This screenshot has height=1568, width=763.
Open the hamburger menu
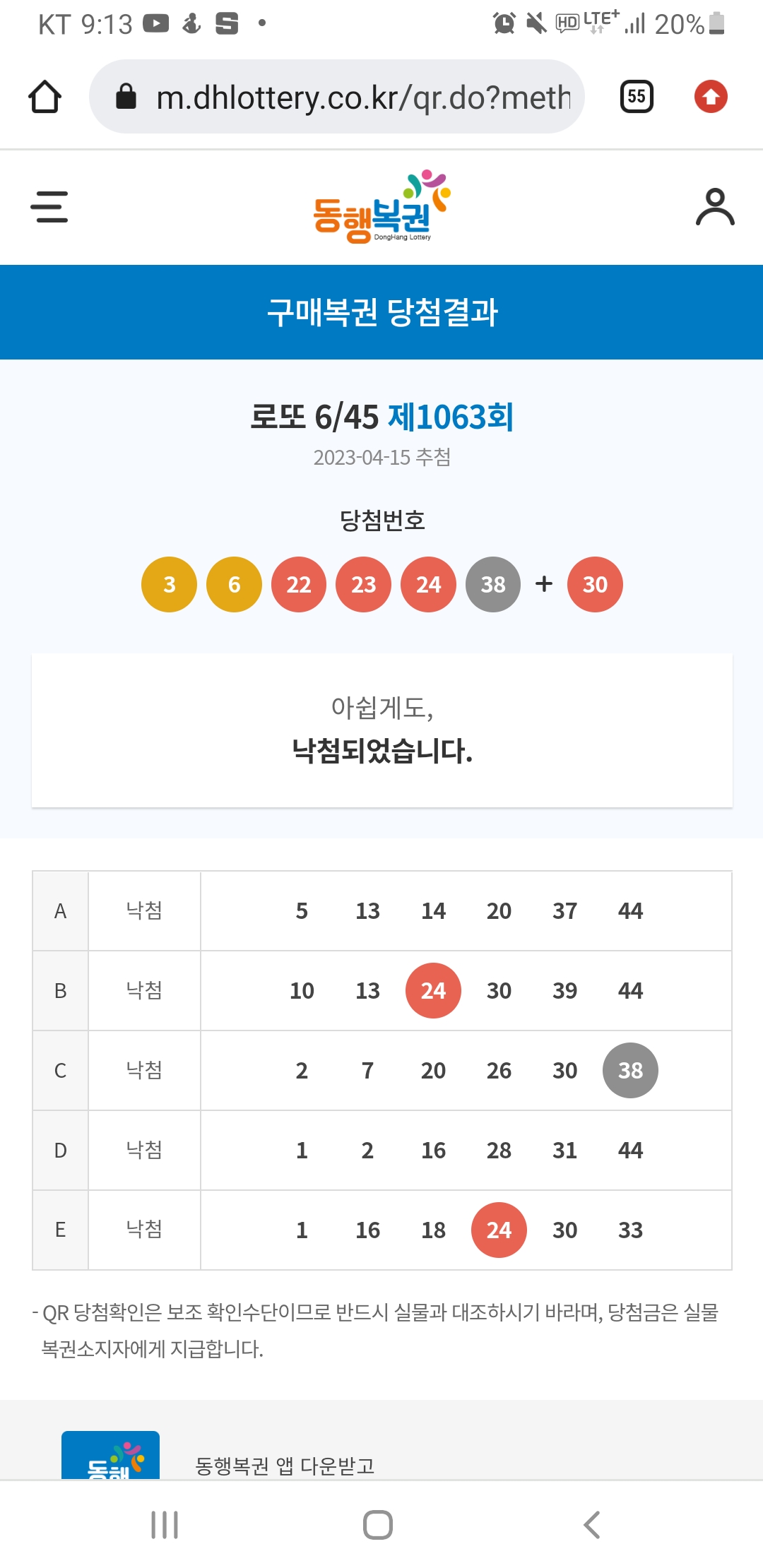[49, 207]
